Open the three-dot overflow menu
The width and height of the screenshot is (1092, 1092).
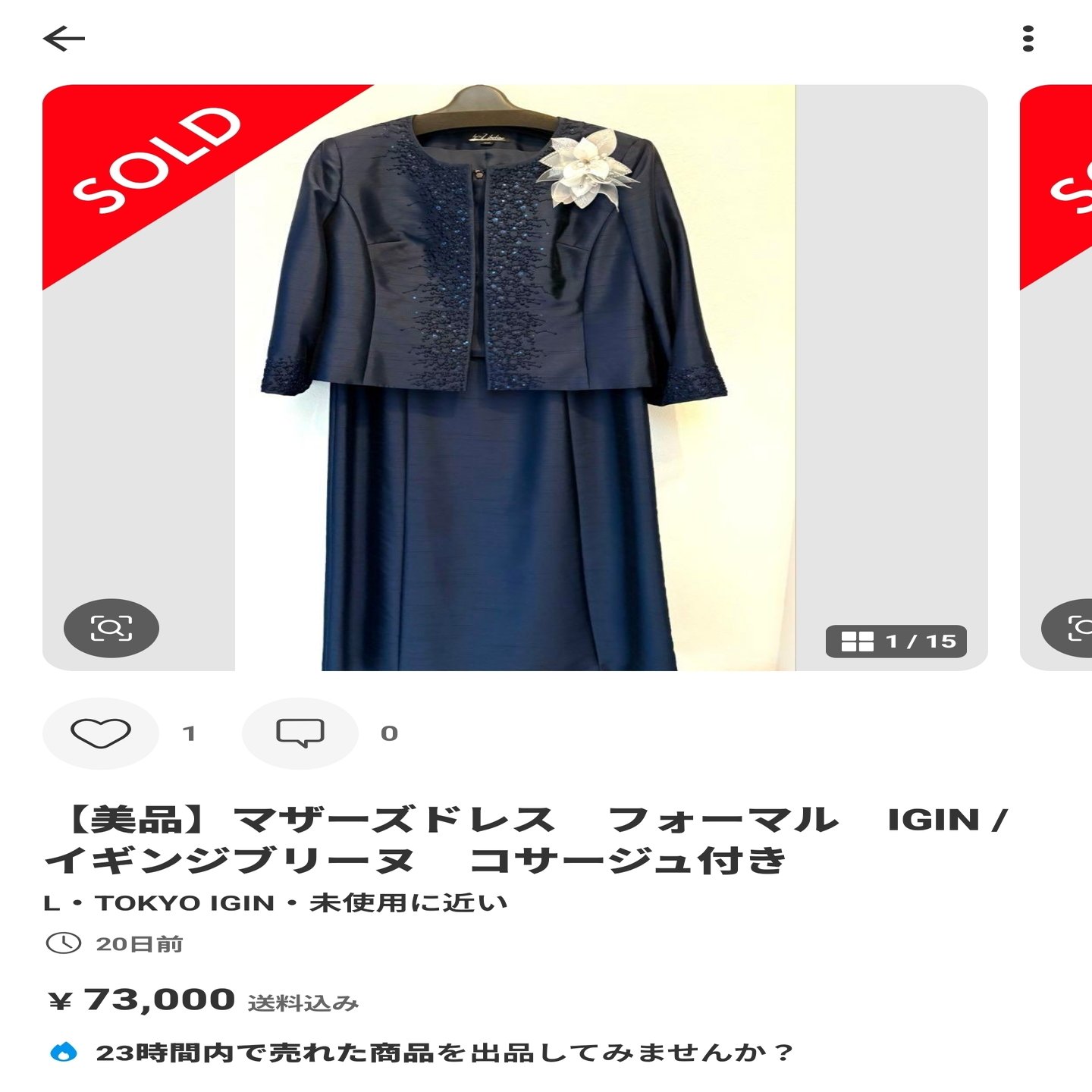pyautogui.click(x=1028, y=39)
